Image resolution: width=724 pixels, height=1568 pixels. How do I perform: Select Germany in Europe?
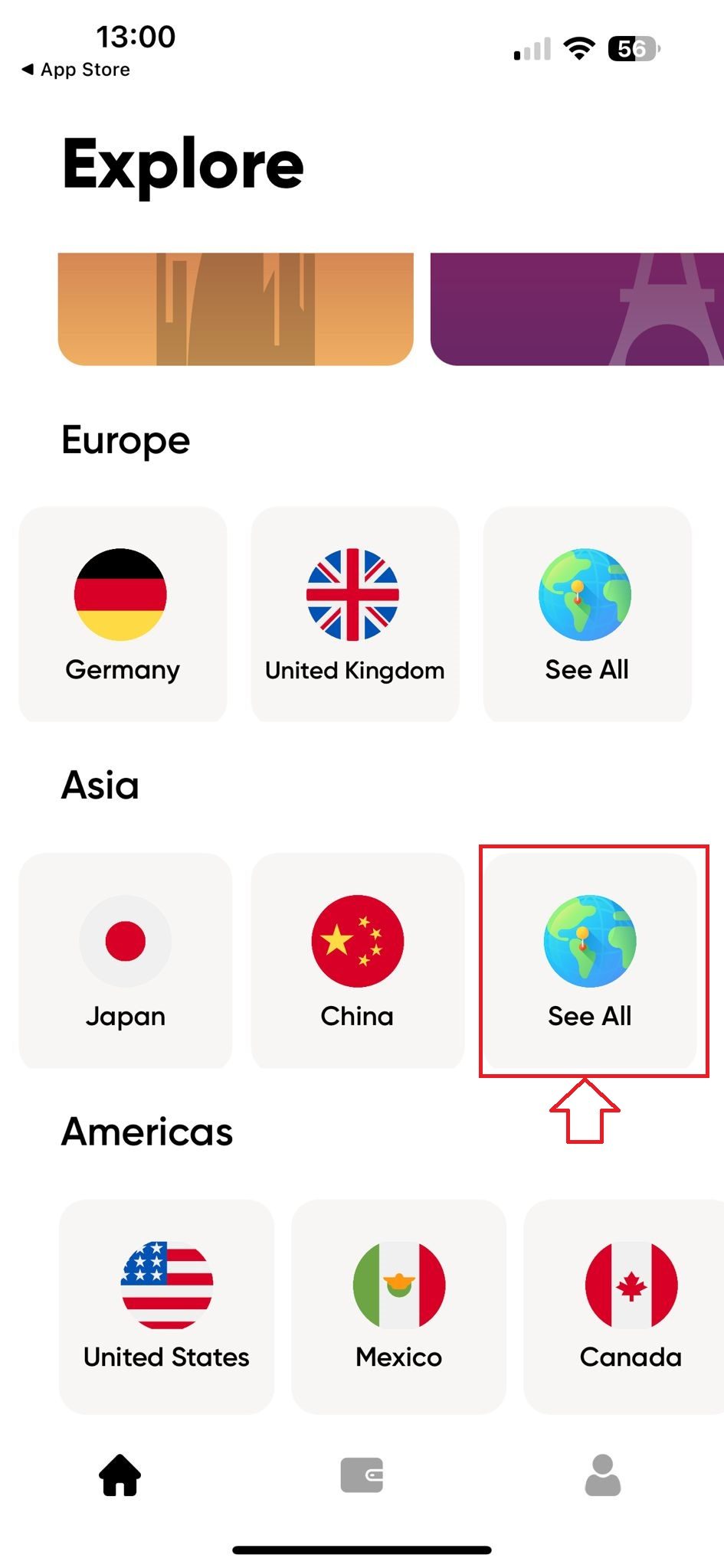tap(123, 613)
